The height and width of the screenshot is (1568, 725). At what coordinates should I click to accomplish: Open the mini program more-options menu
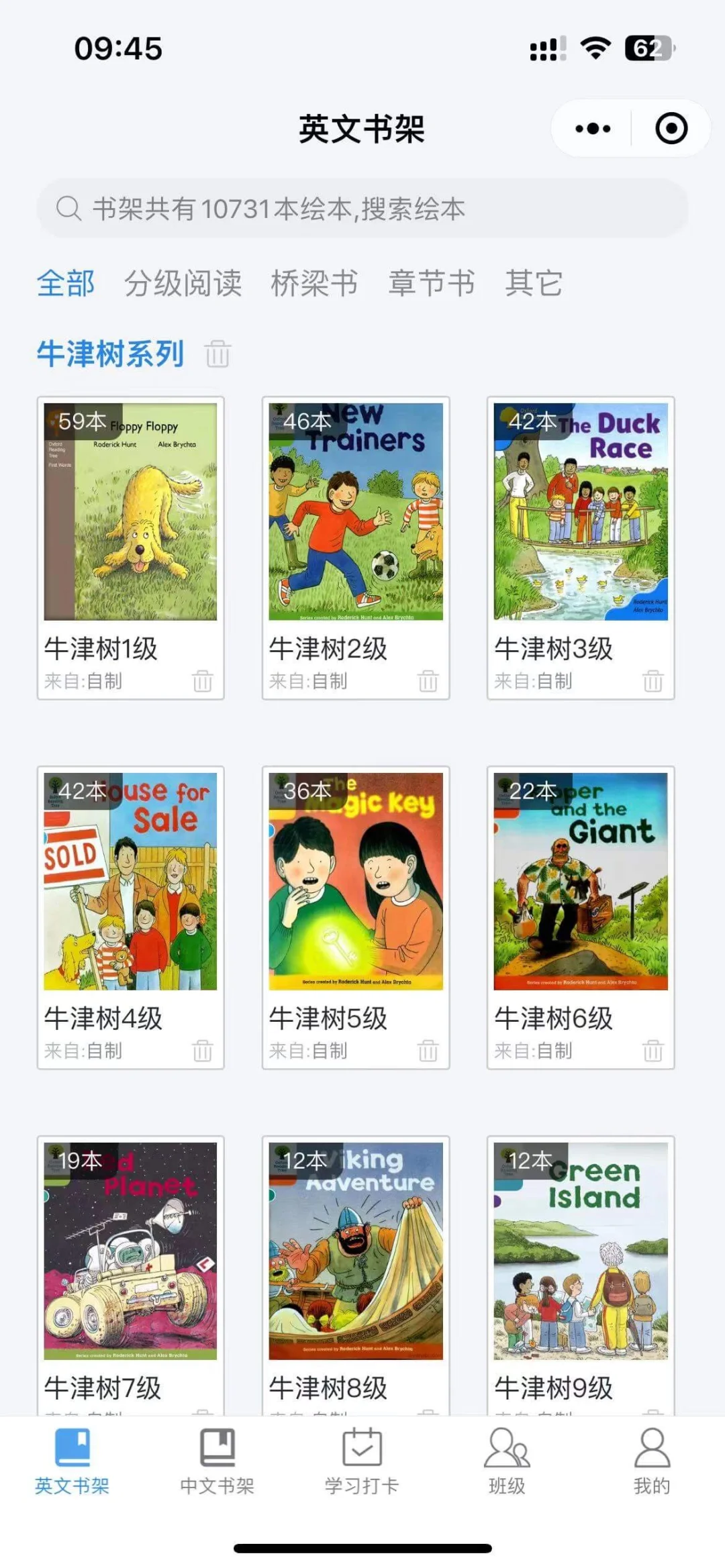593,128
